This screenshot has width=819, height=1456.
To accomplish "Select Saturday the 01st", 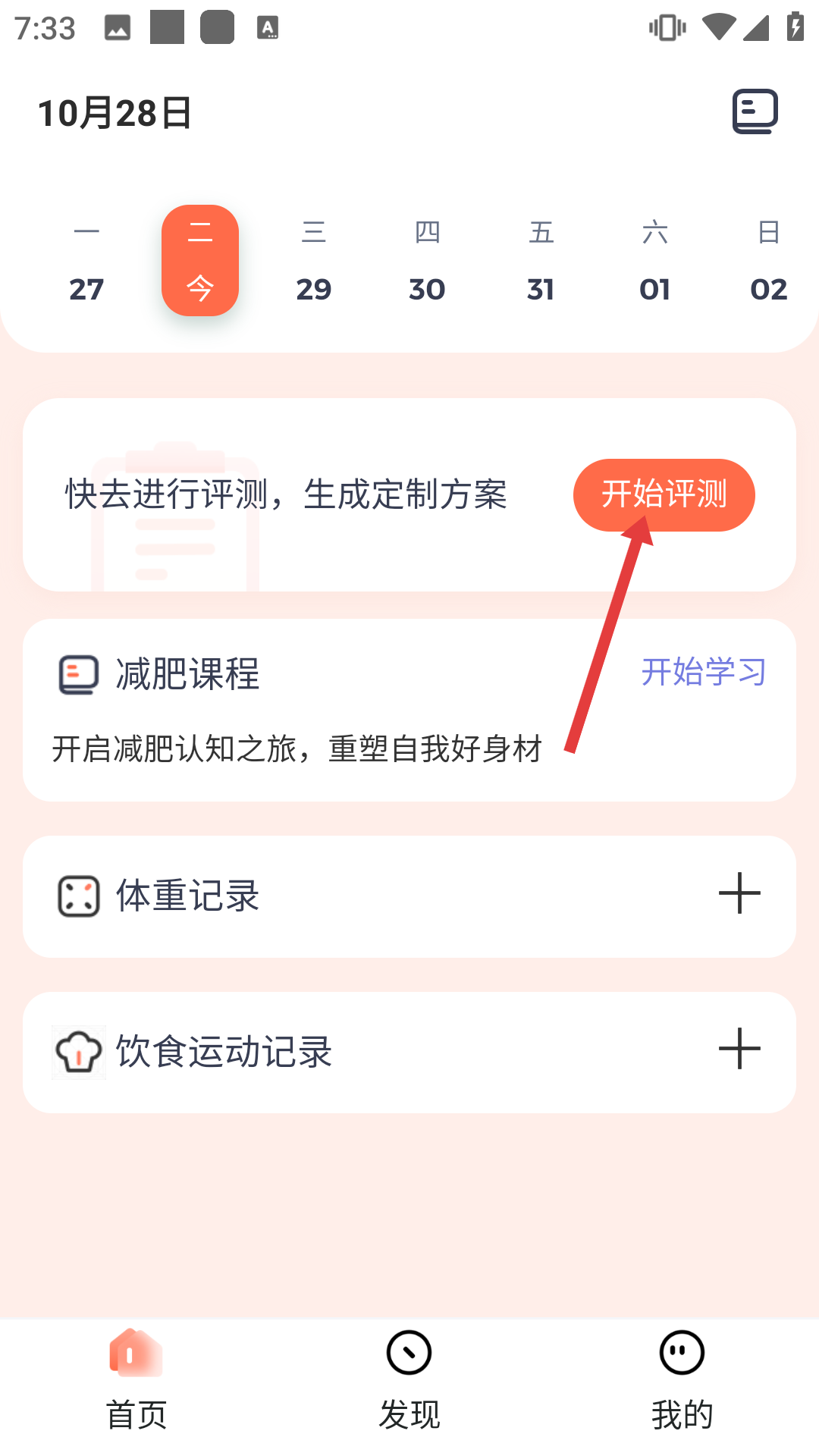I will (x=654, y=261).
